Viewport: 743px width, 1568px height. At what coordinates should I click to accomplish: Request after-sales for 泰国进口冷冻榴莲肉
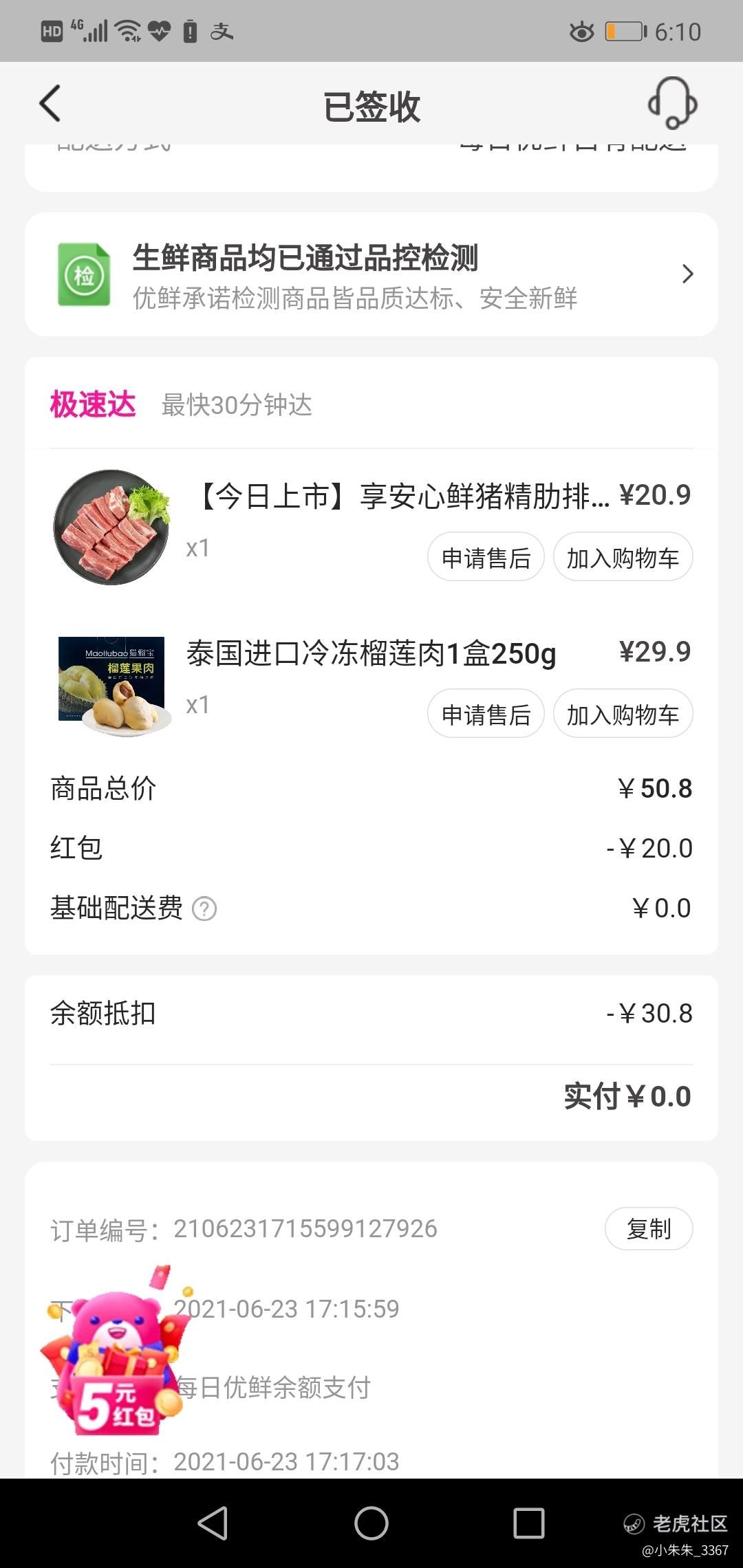tap(486, 714)
